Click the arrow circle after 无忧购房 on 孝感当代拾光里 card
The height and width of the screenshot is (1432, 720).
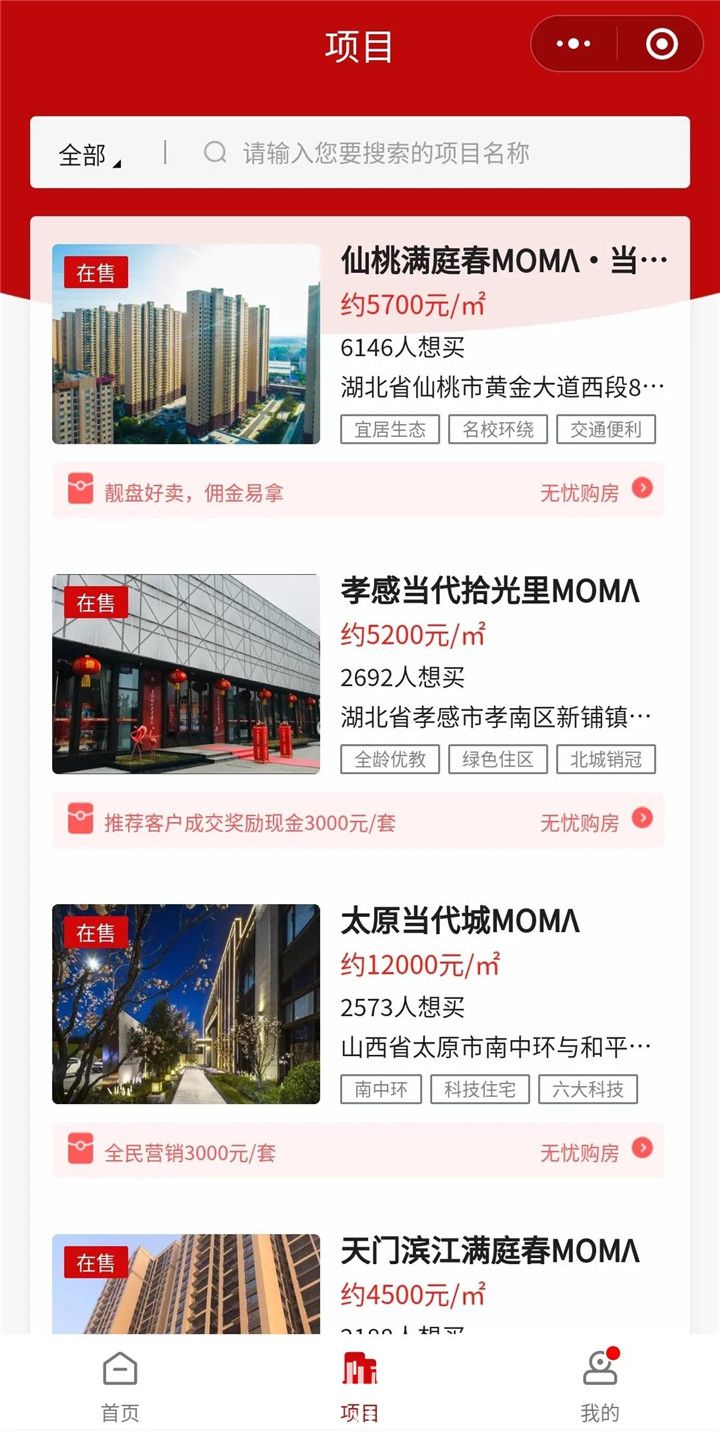coord(645,820)
